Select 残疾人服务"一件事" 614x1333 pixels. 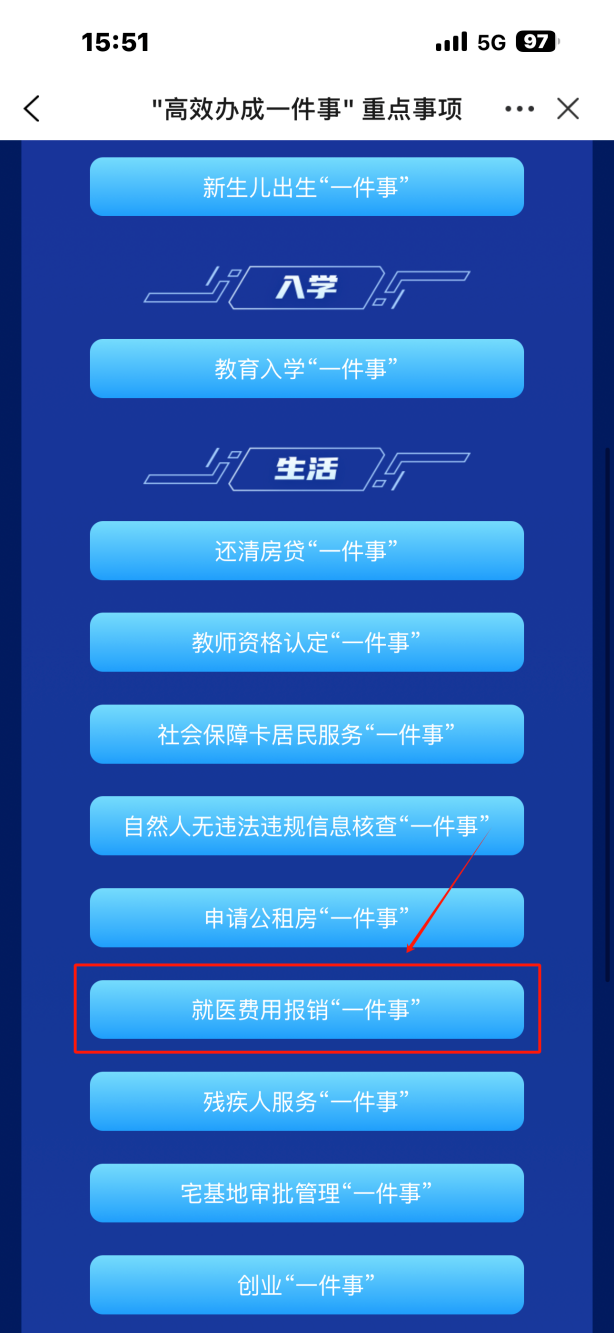tap(306, 1101)
